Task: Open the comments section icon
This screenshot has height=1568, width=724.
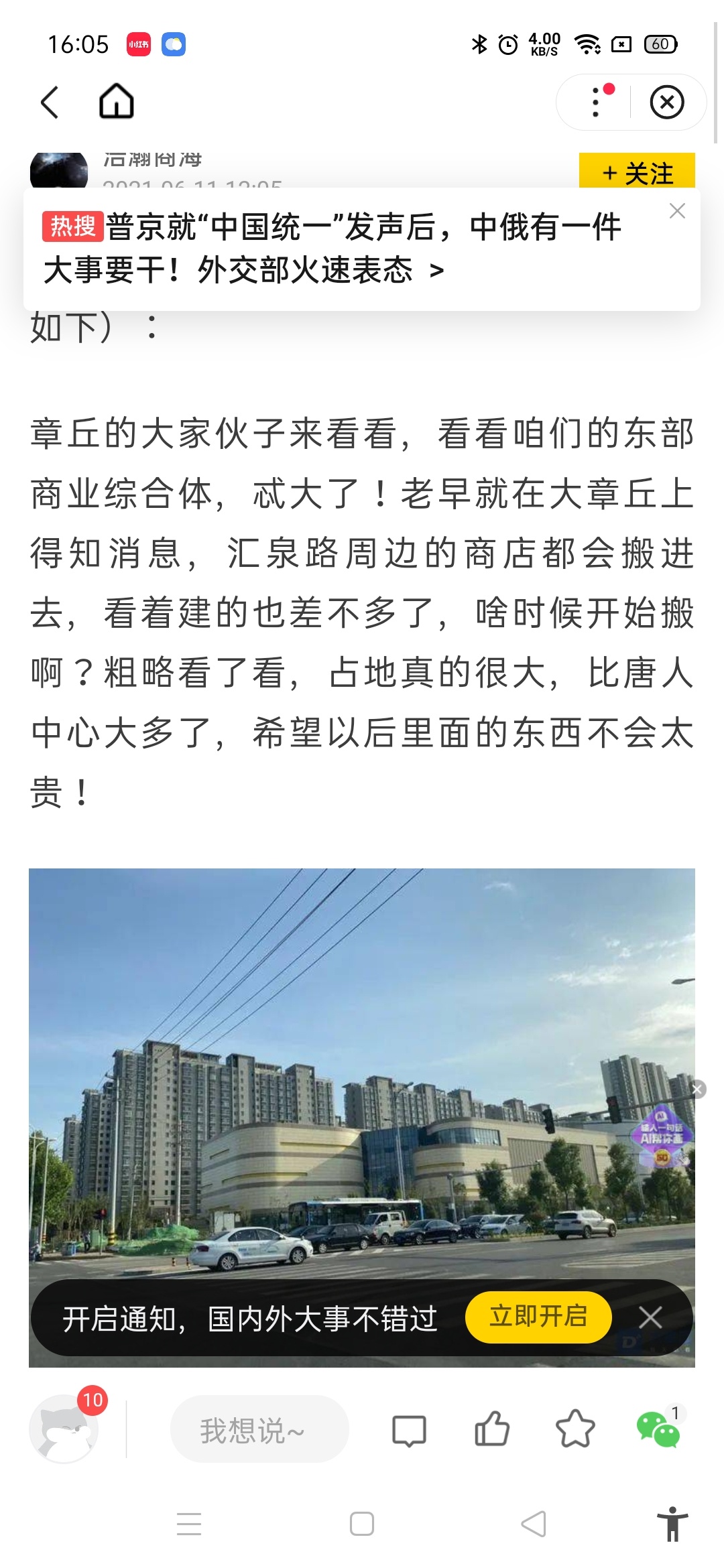Action: 409,1429
